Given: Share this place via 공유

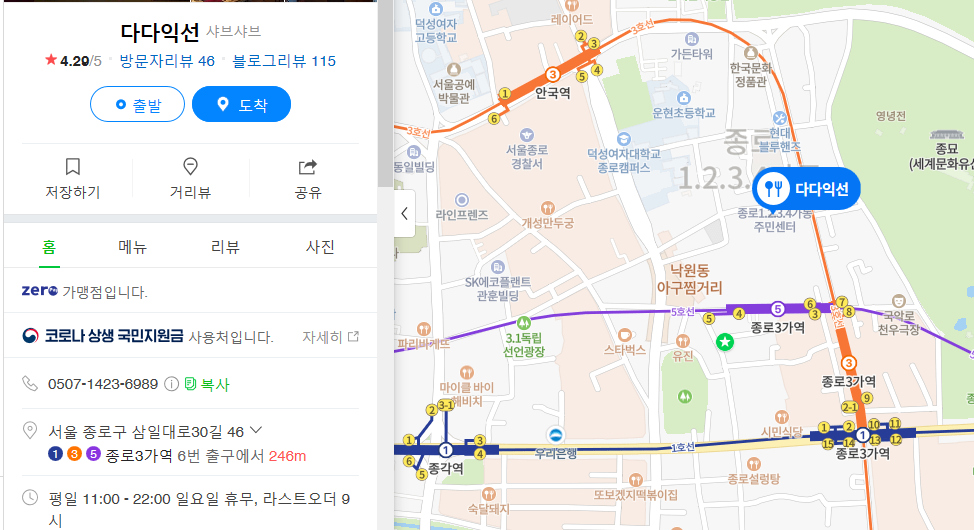Looking at the screenshot, I should pyautogui.click(x=307, y=178).
